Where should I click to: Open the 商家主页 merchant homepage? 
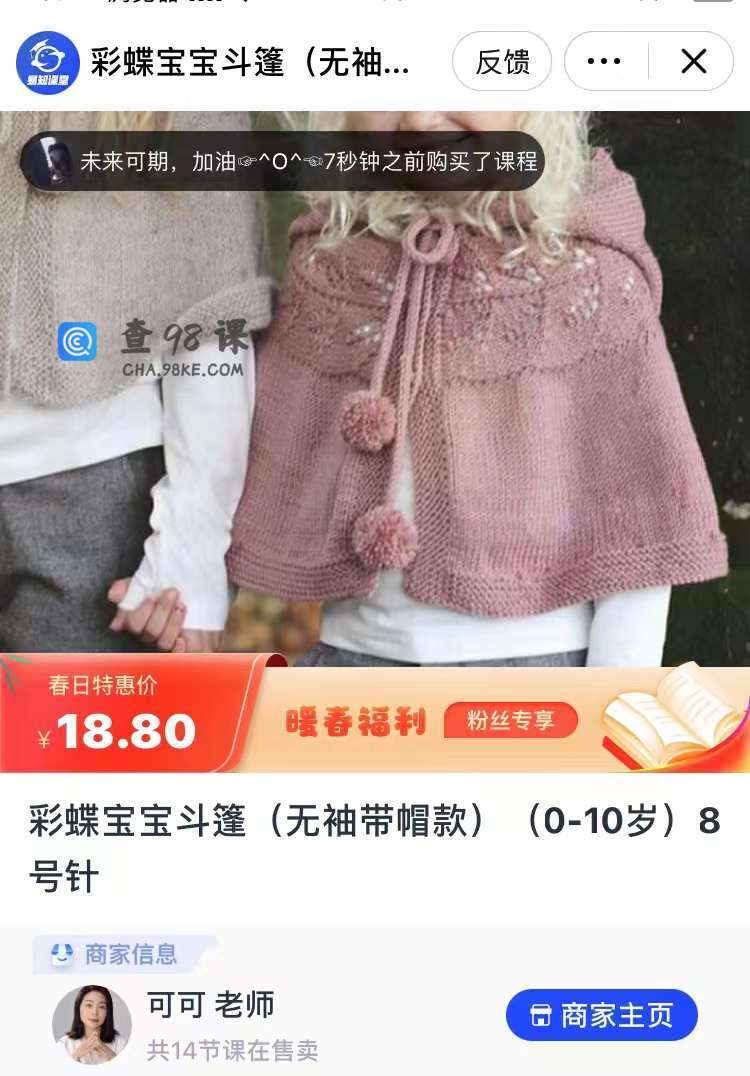tap(601, 1016)
